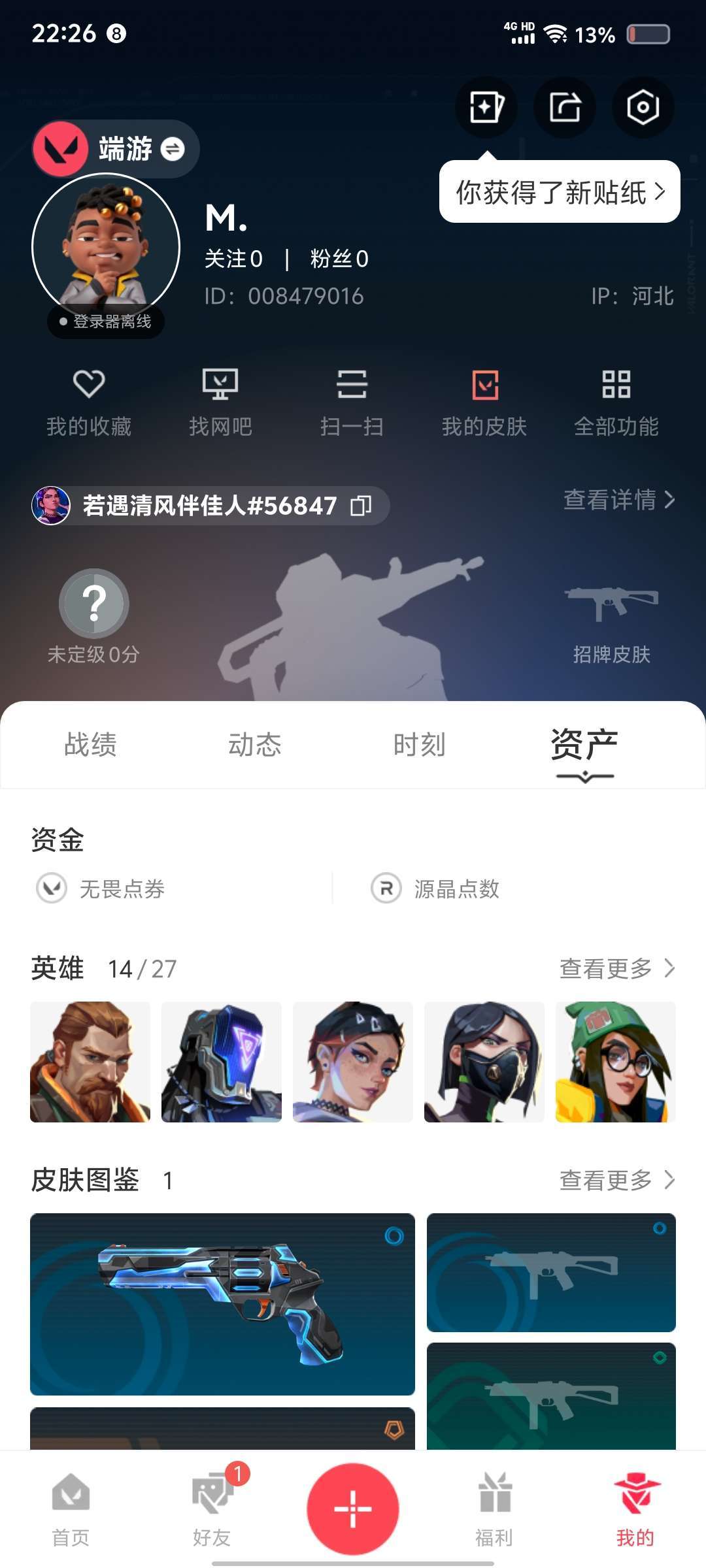Switch to the 战绩 tab
706x1568 pixels.
click(90, 745)
